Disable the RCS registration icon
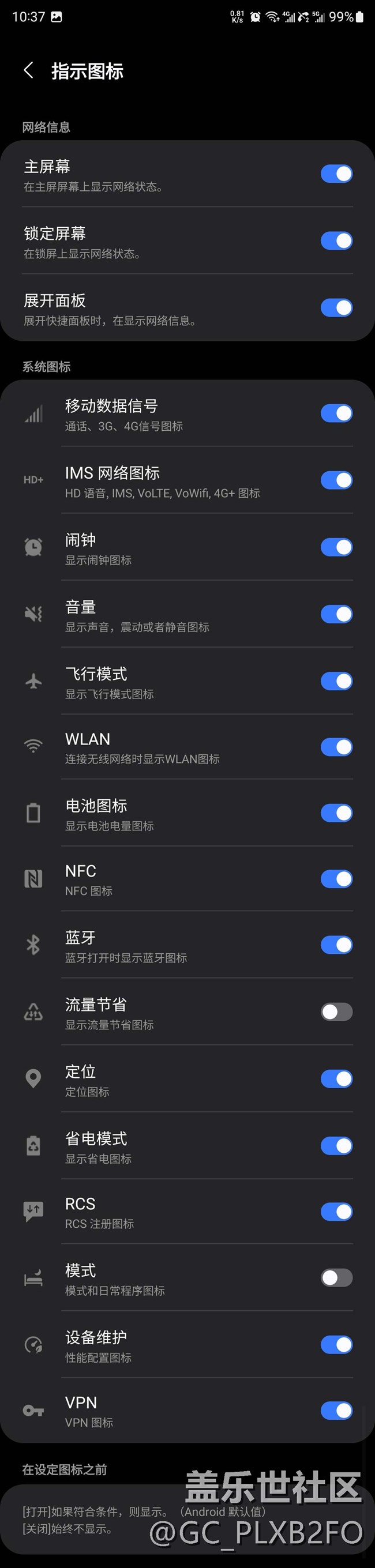The width and height of the screenshot is (375, 1568). [337, 1212]
